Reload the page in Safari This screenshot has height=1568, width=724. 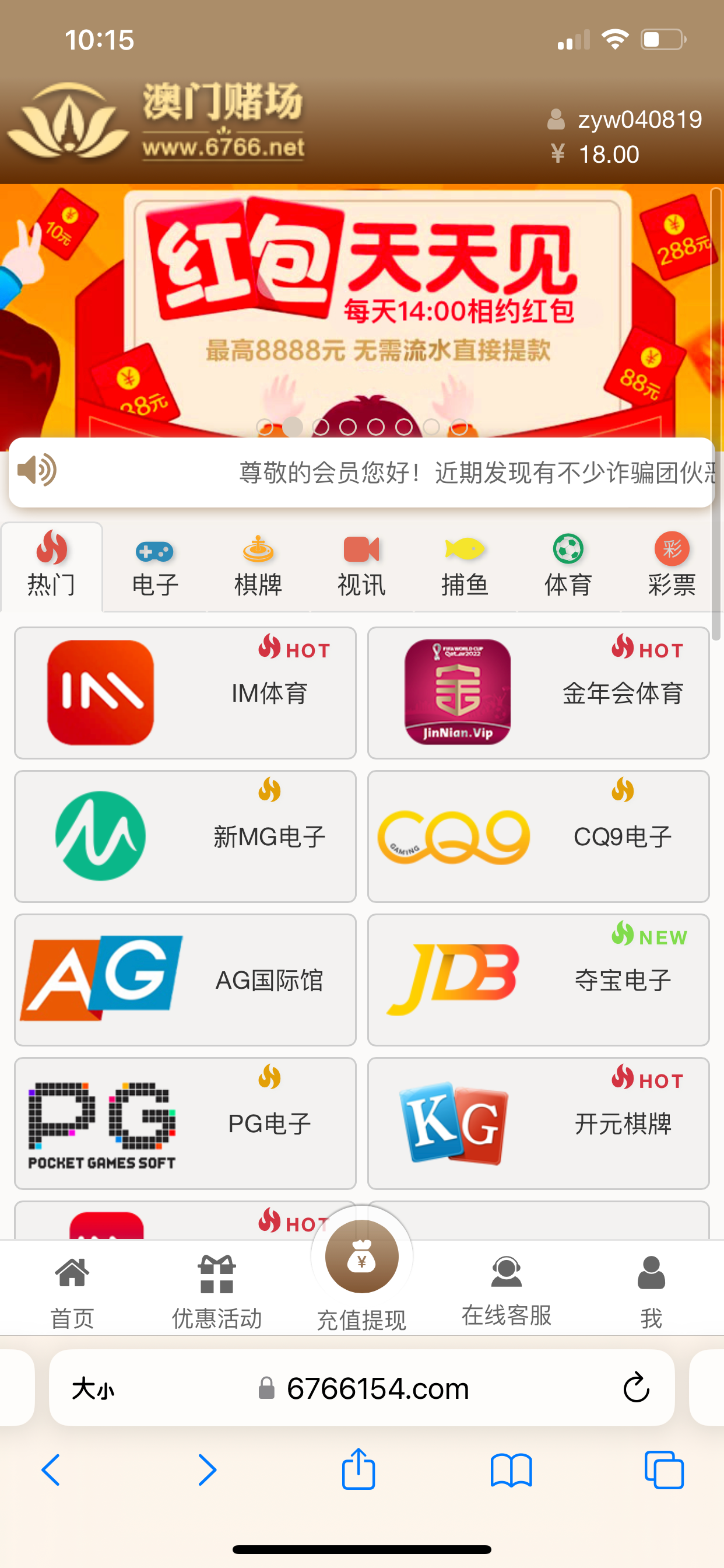click(x=636, y=1388)
